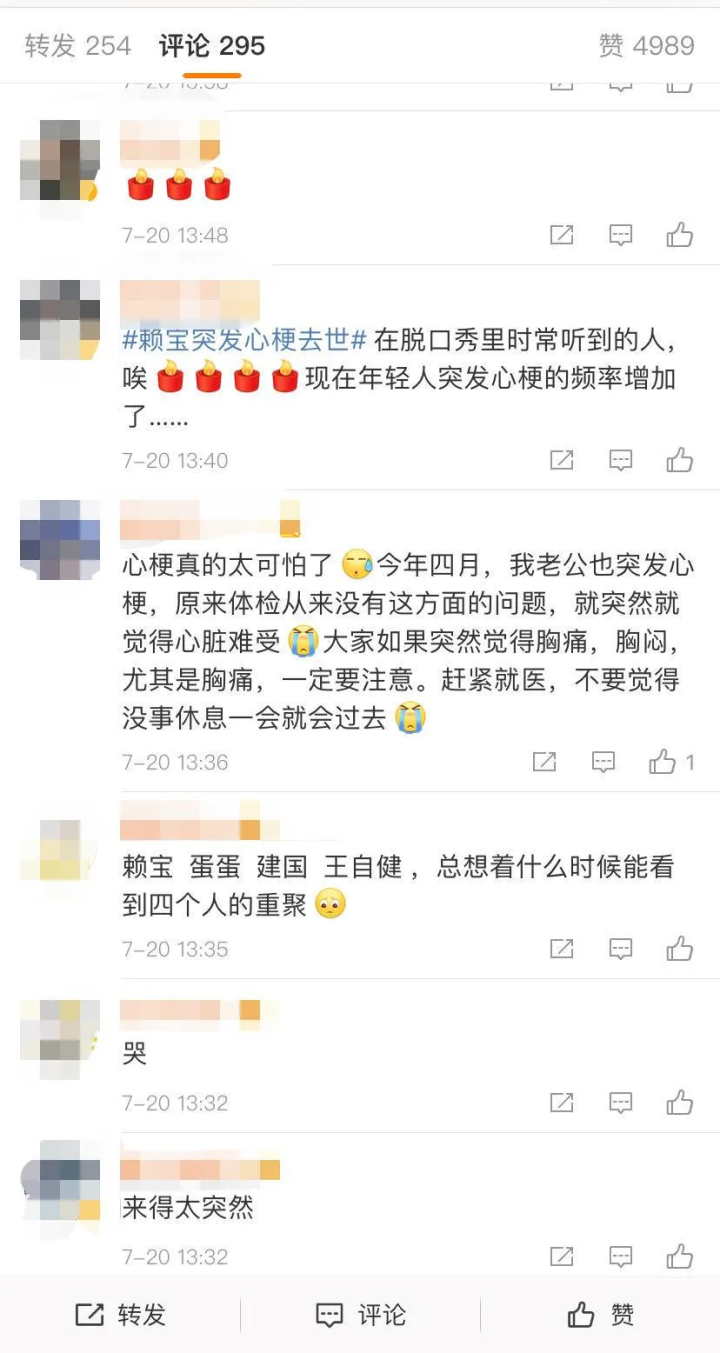
Task: Repost the comment posted at 7-20 13:40
Action: [562, 461]
